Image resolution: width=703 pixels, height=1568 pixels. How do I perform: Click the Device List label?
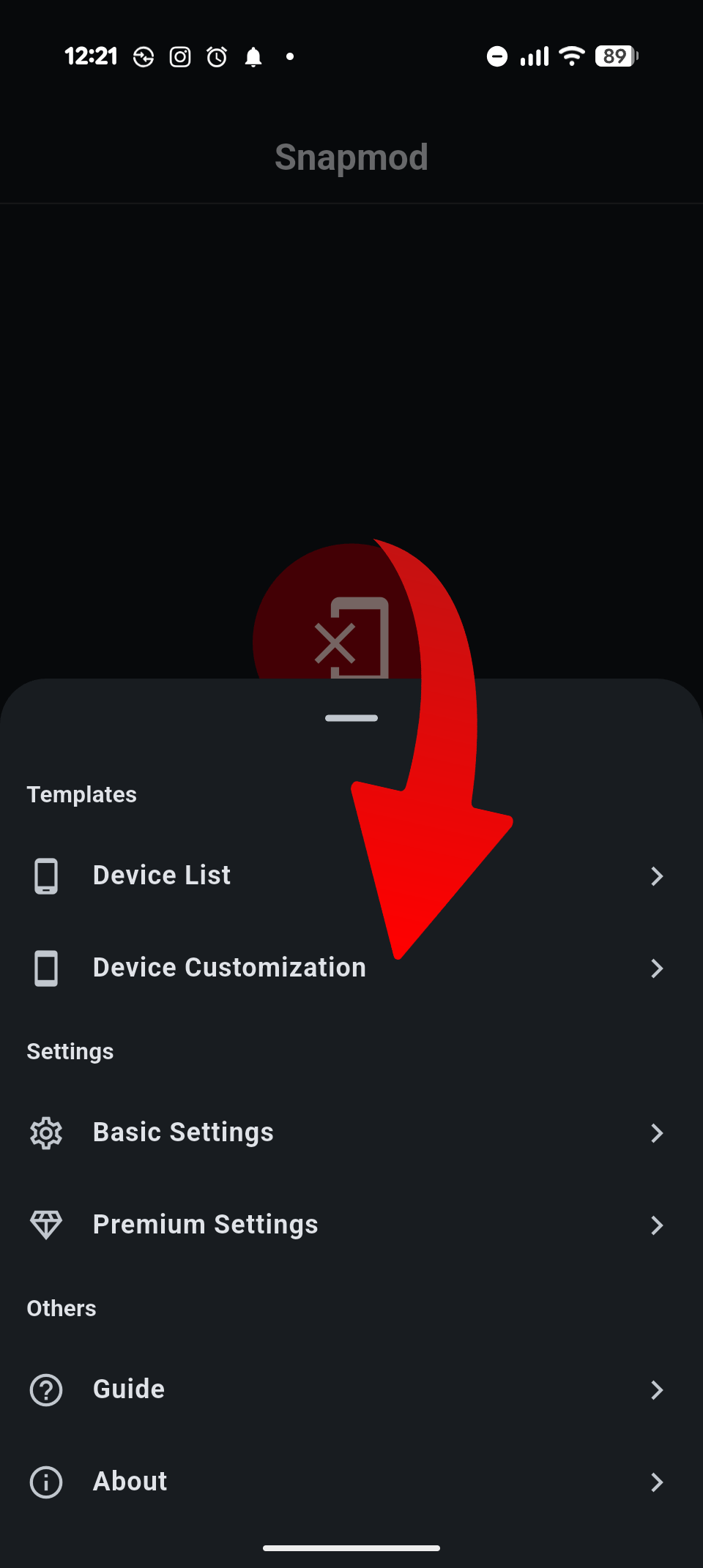[x=161, y=876]
